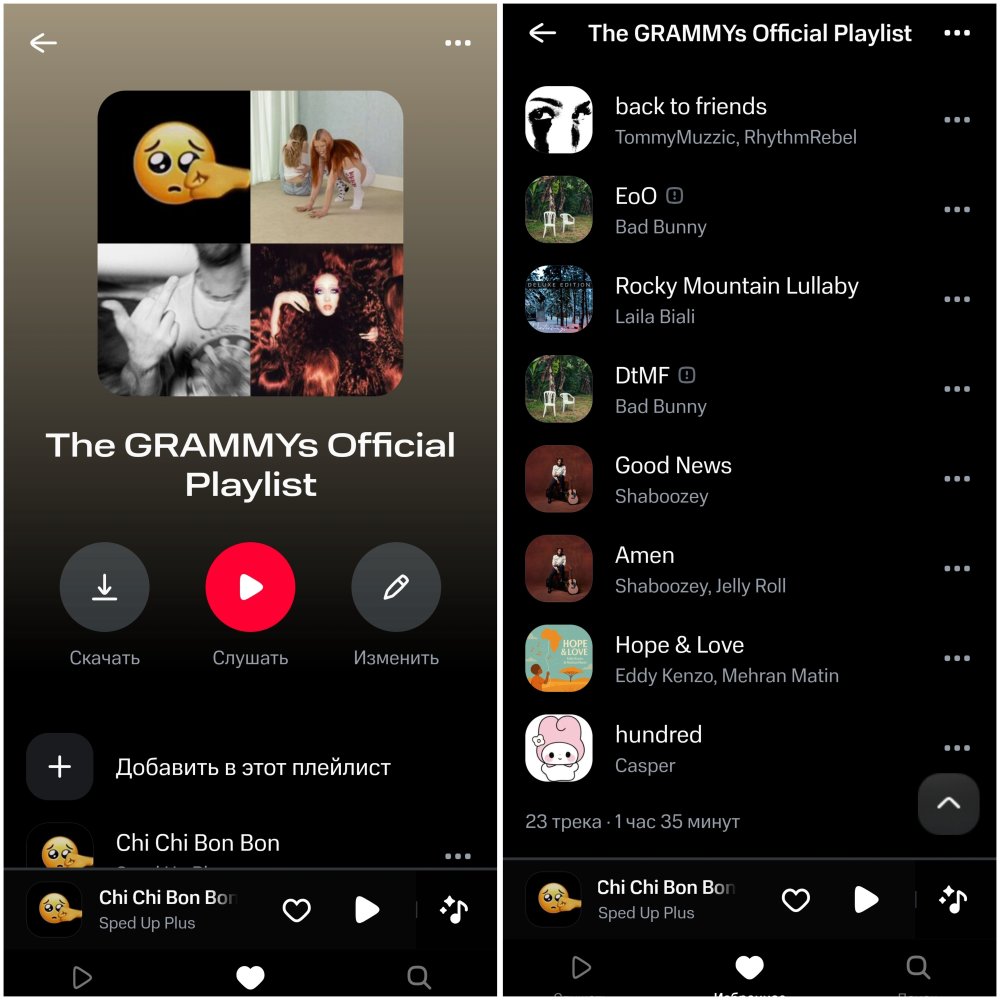This screenshot has width=1000, height=1000.
Task: Jump to top with the up-arrow button
Action: pyautogui.click(x=948, y=803)
